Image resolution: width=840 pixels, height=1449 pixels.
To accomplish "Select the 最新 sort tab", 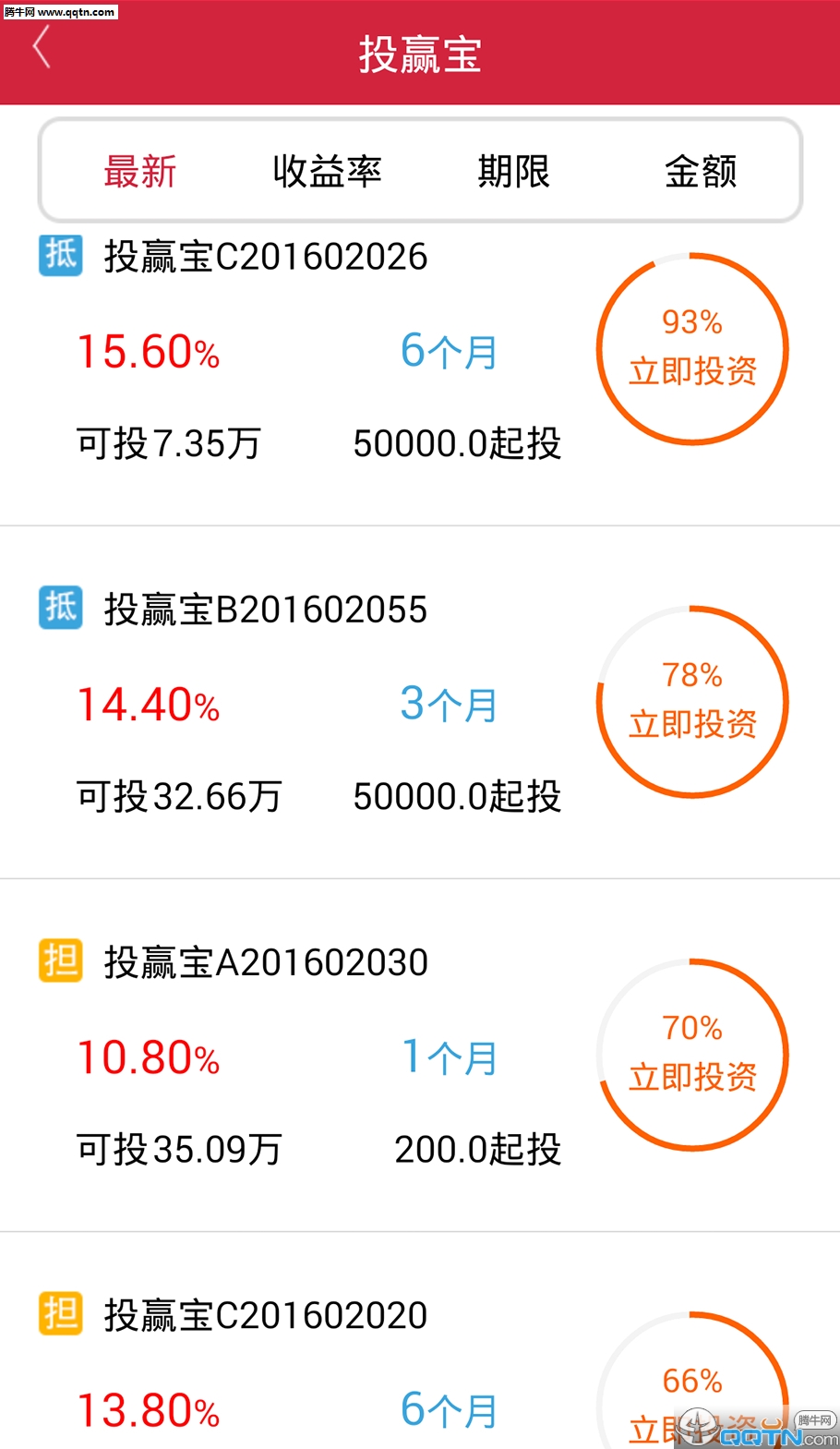I will (x=140, y=172).
